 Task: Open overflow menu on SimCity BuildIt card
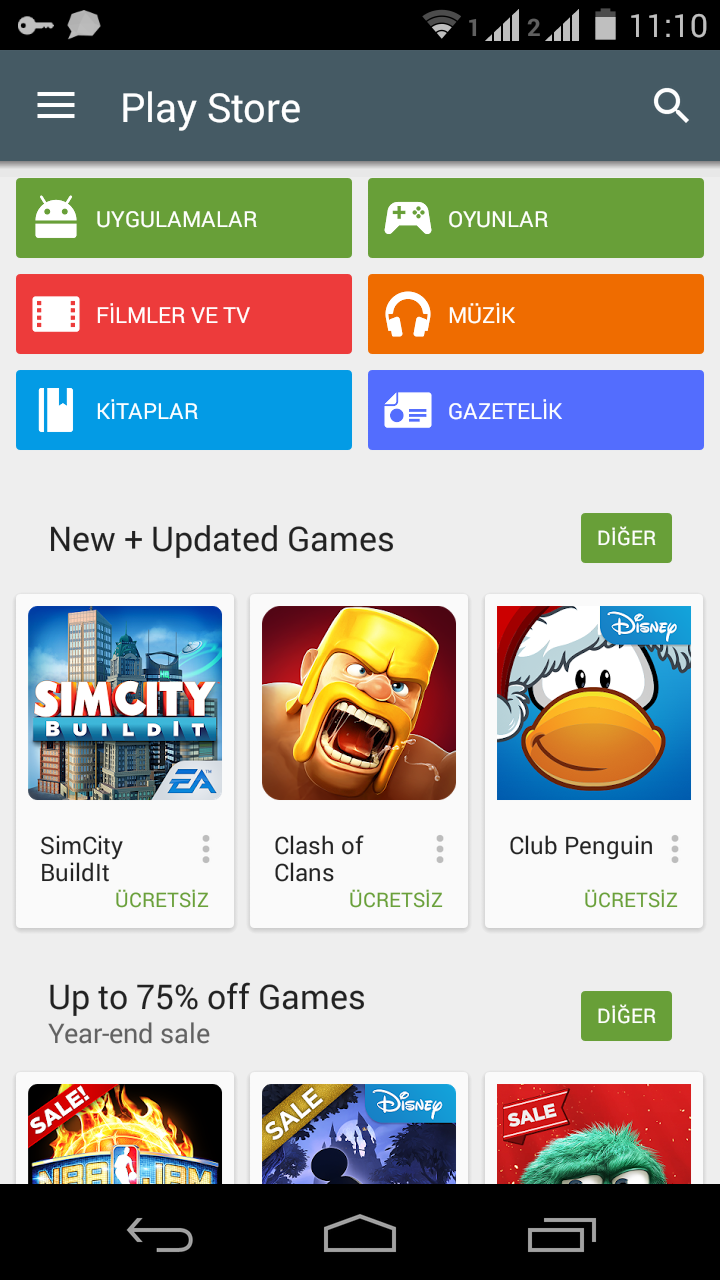coord(206,849)
